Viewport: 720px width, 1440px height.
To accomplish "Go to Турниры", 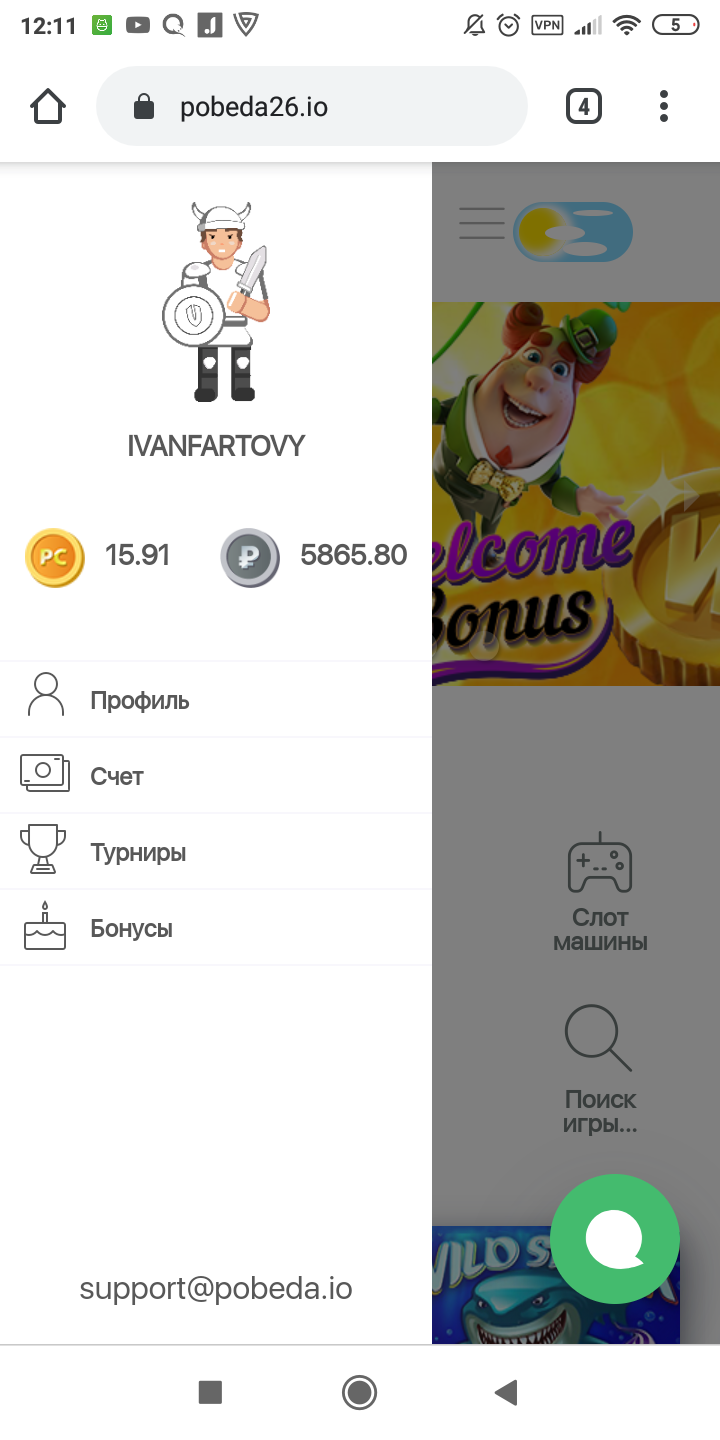I will pyautogui.click(x=138, y=852).
